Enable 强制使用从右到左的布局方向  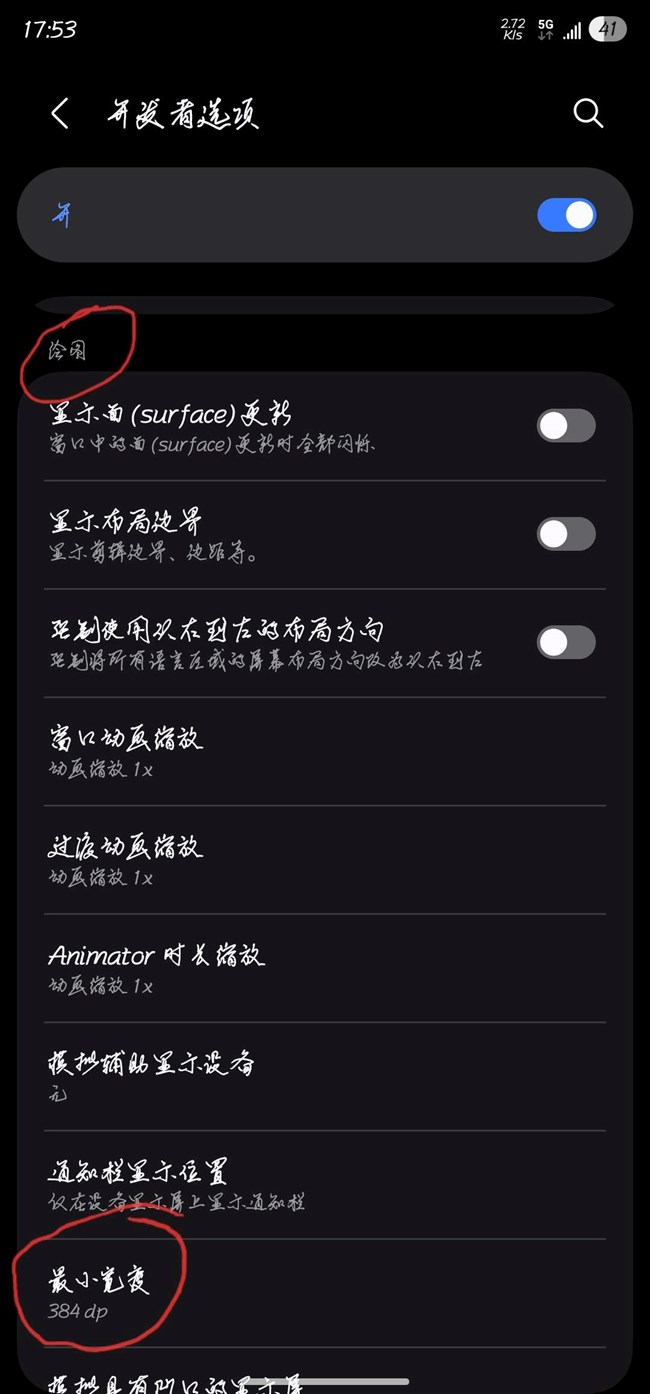(x=566, y=642)
